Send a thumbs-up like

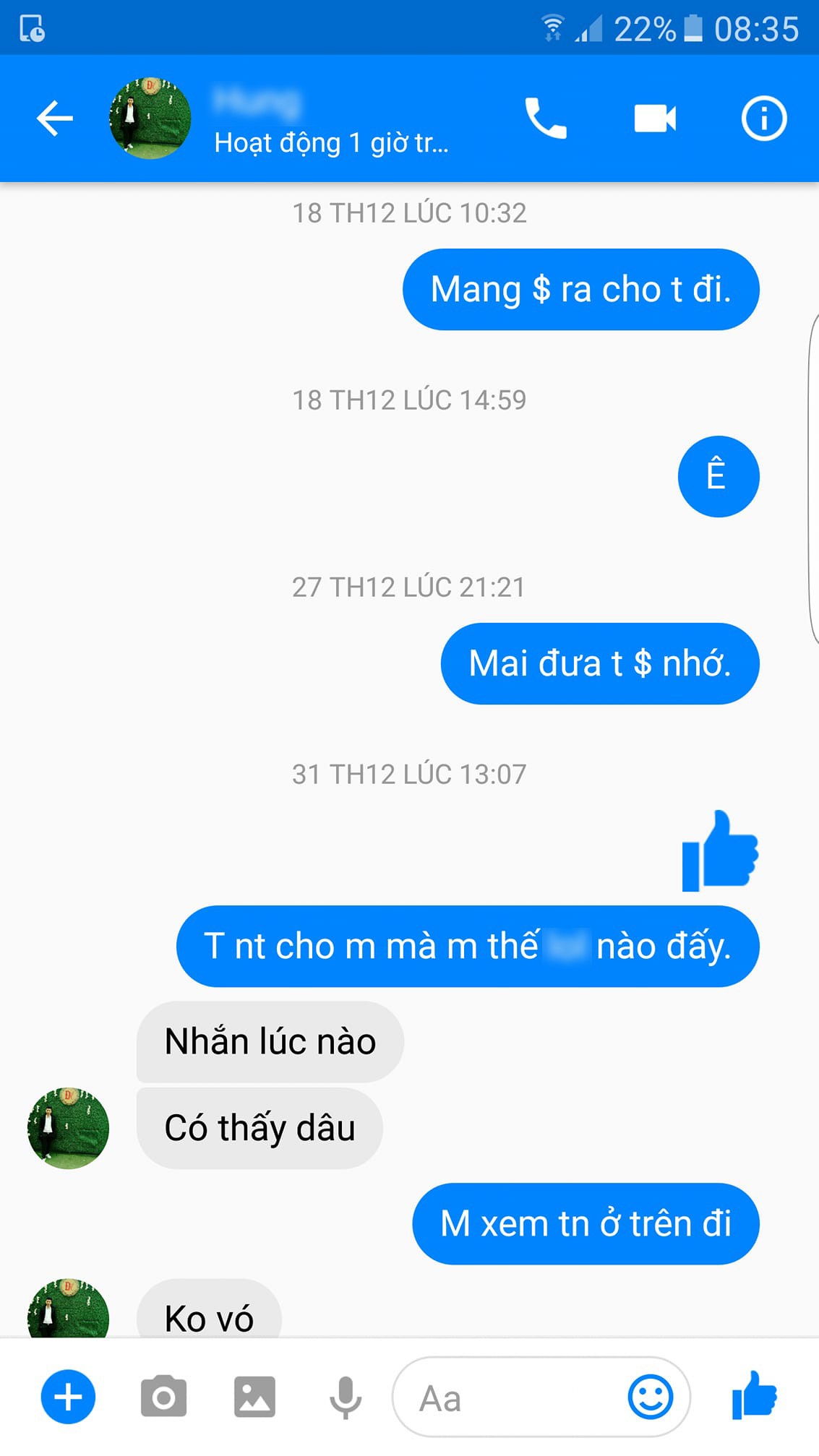click(754, 1395)
